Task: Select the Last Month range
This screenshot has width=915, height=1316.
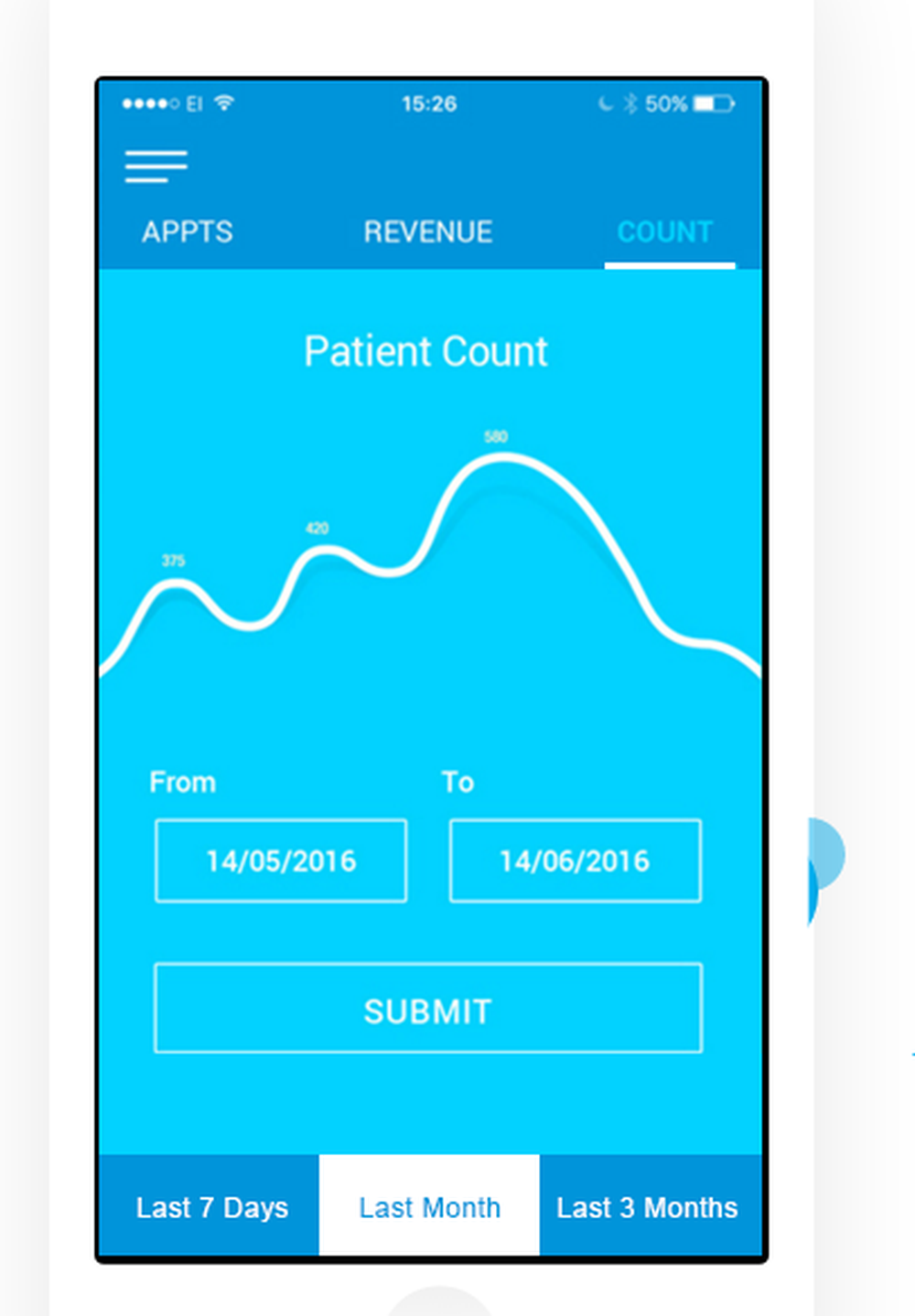Action: (429, 1206)
